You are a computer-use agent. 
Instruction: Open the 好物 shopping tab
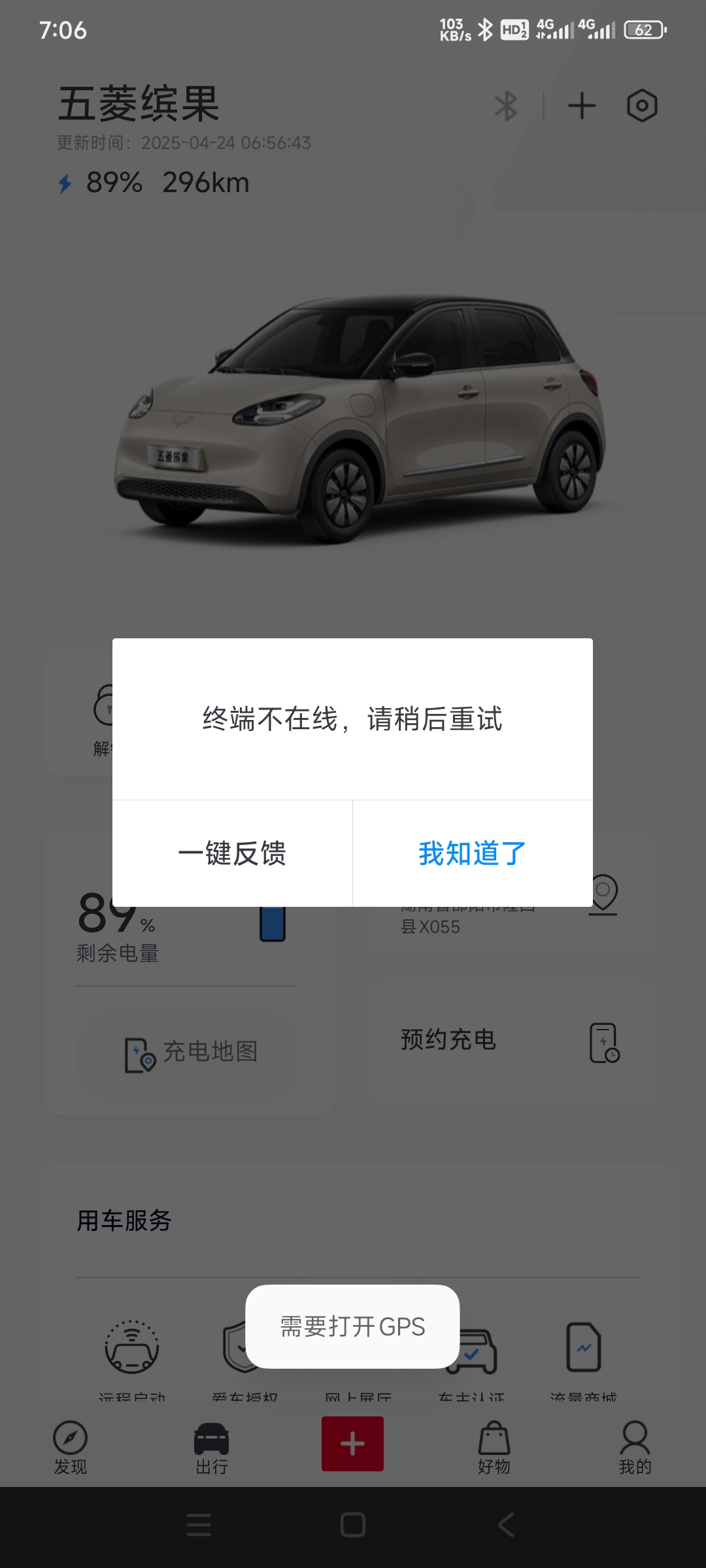tap(494, 1448)
